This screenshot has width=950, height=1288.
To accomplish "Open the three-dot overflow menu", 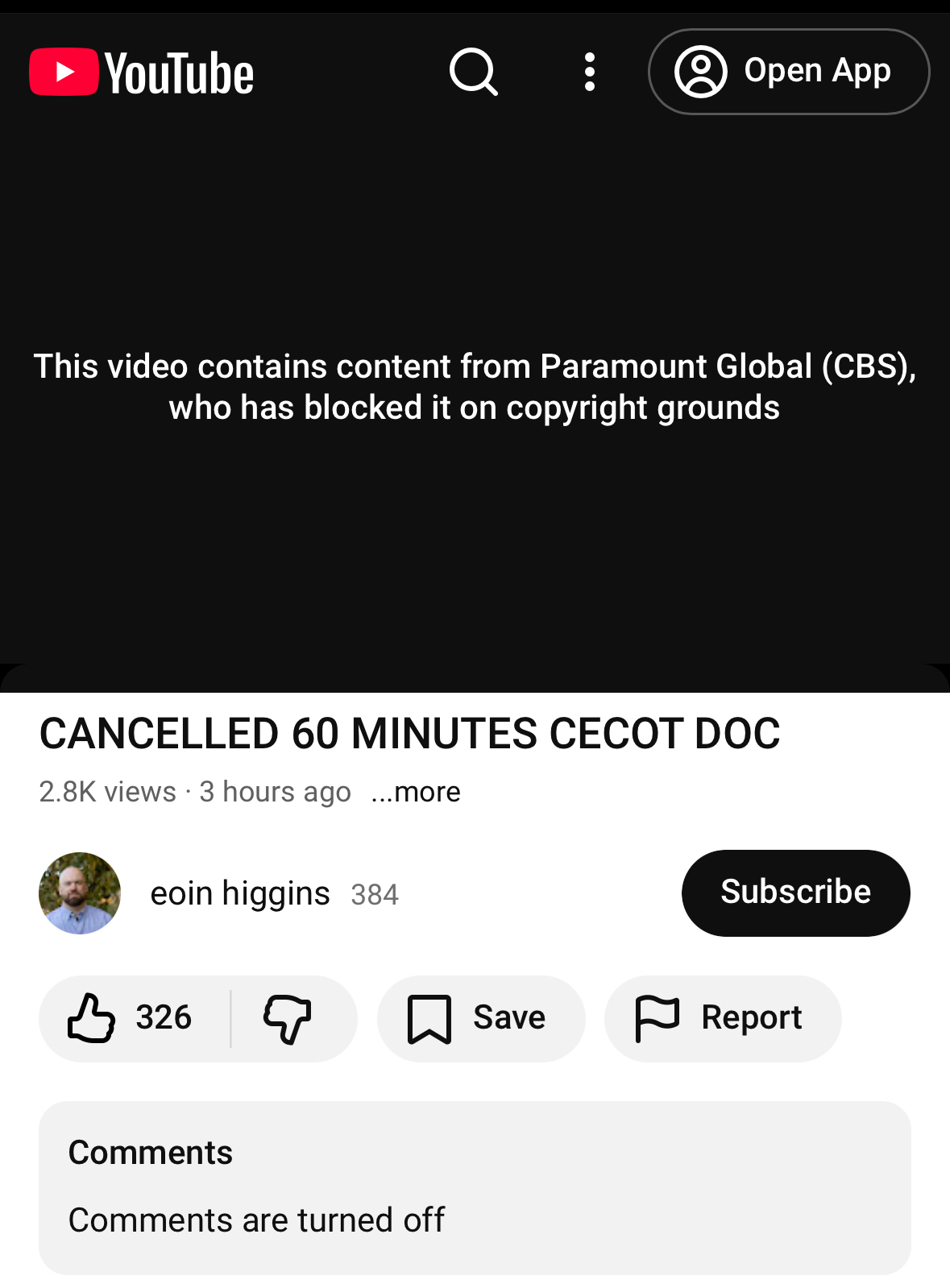I will pos(590,72).
